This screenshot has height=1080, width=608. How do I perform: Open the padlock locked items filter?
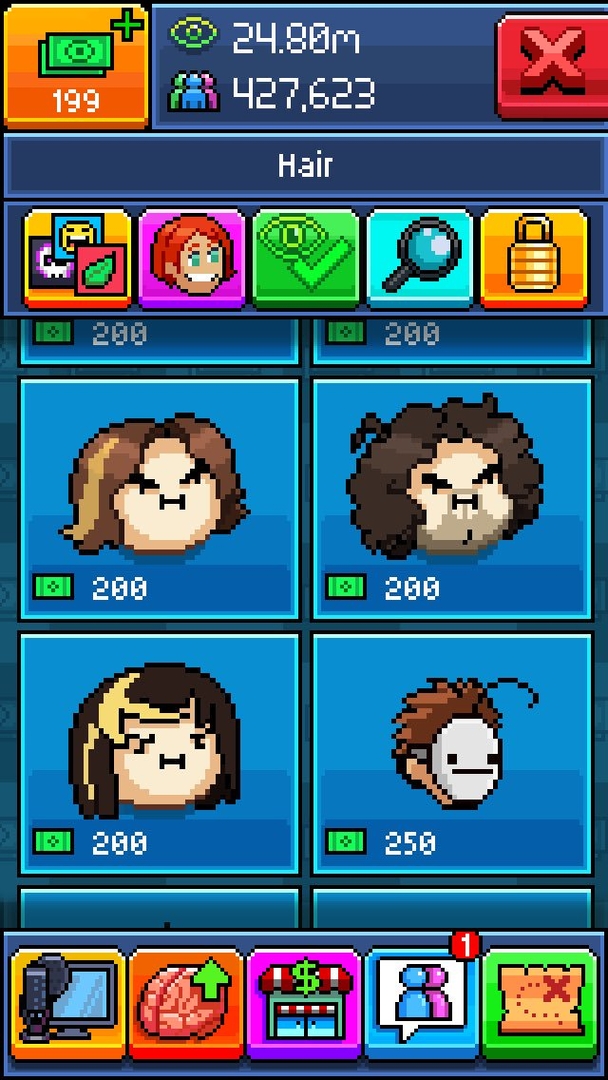pyautogui.click(x=534, y=258)
